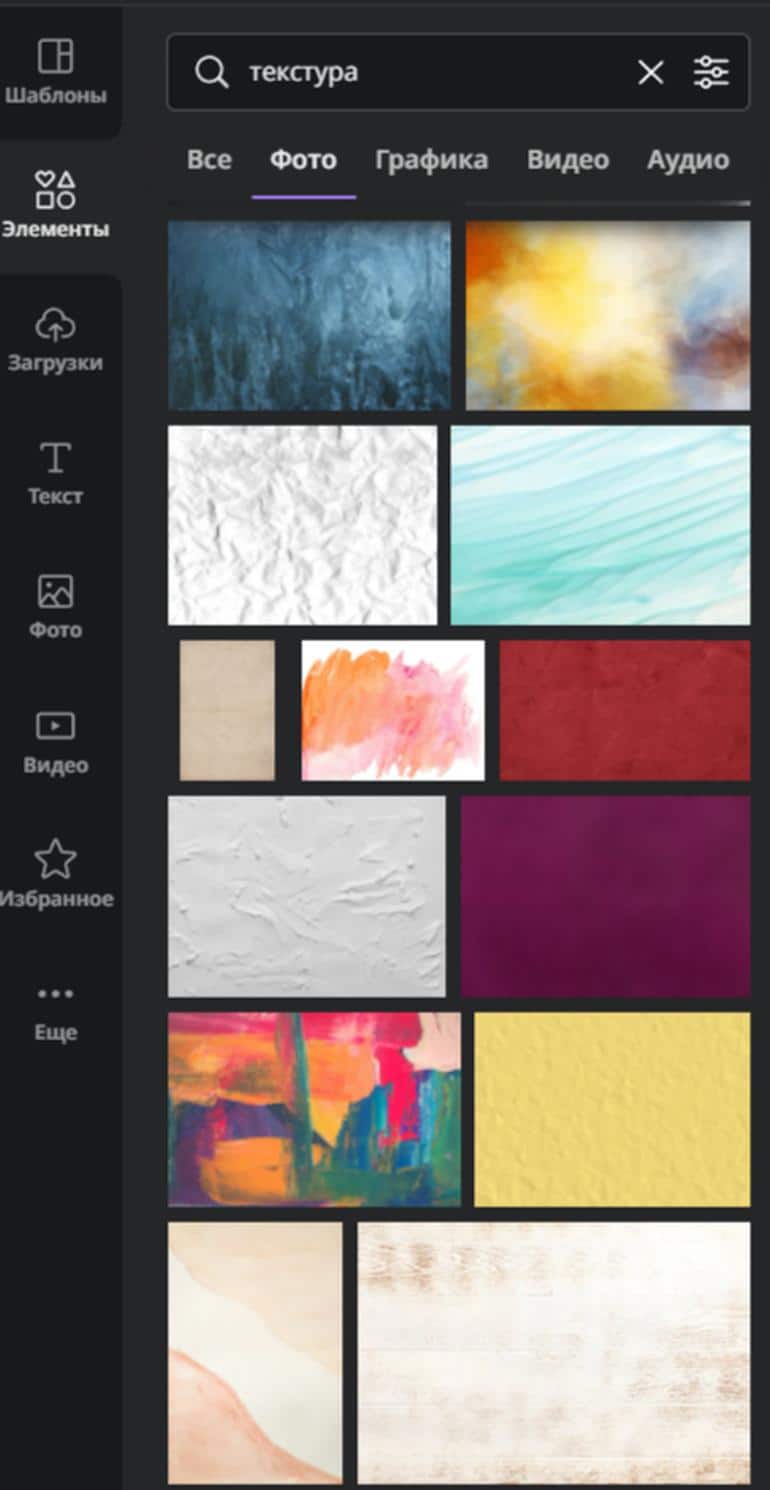770x1490 pixels.
Task: Pick the solid red texture photo
Action: [624, 710]
